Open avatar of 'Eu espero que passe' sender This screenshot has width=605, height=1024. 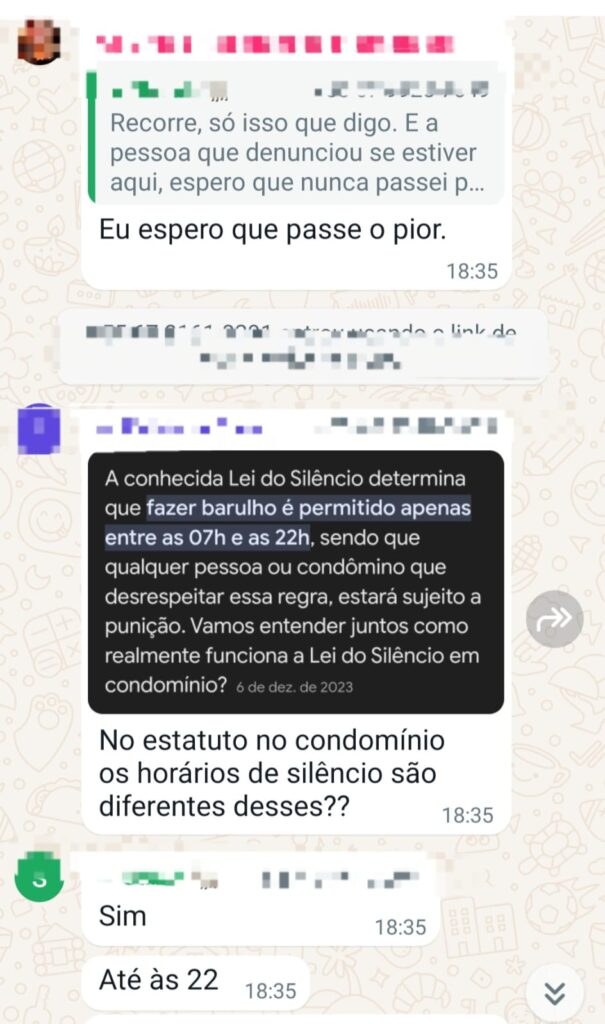click(39, 41)
